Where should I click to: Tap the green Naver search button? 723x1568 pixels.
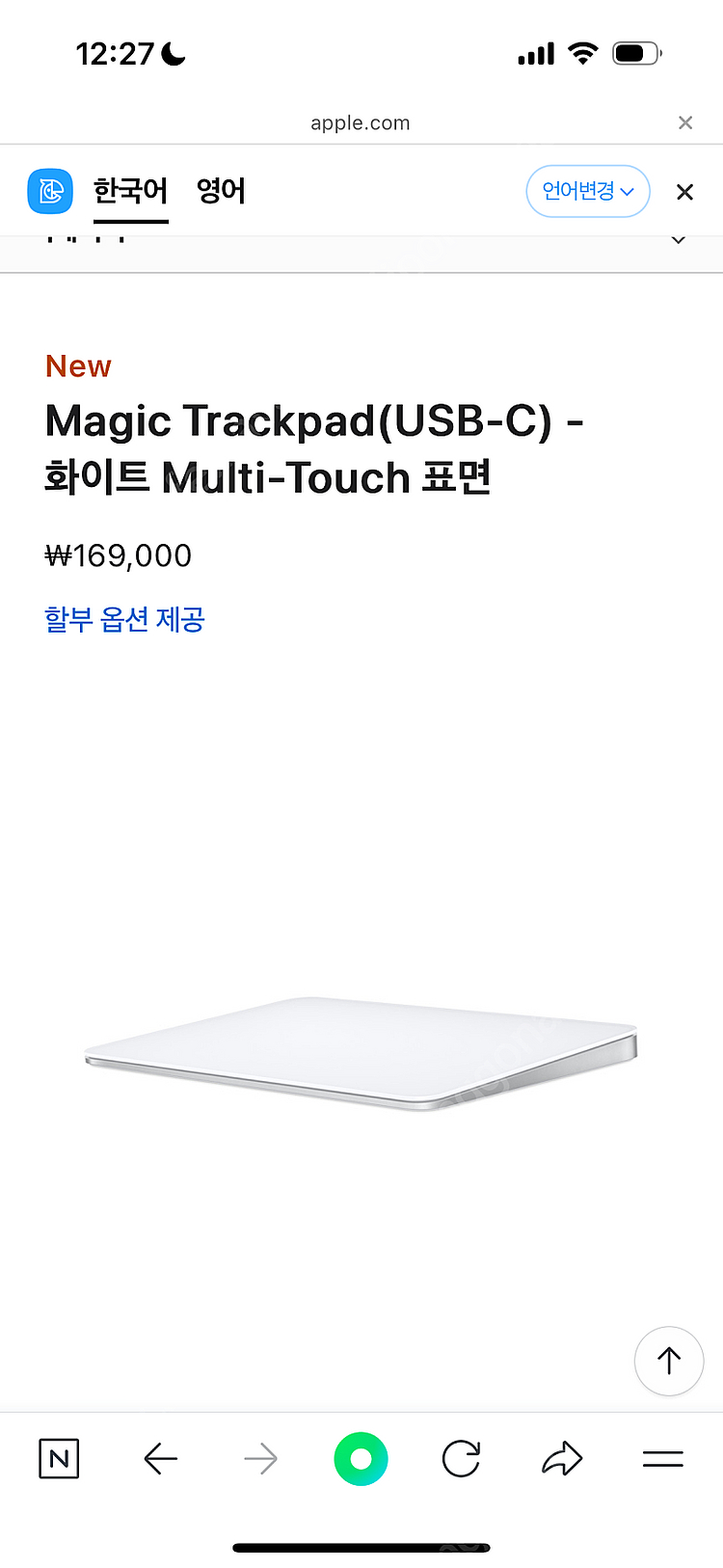[x=361, y=1459]
